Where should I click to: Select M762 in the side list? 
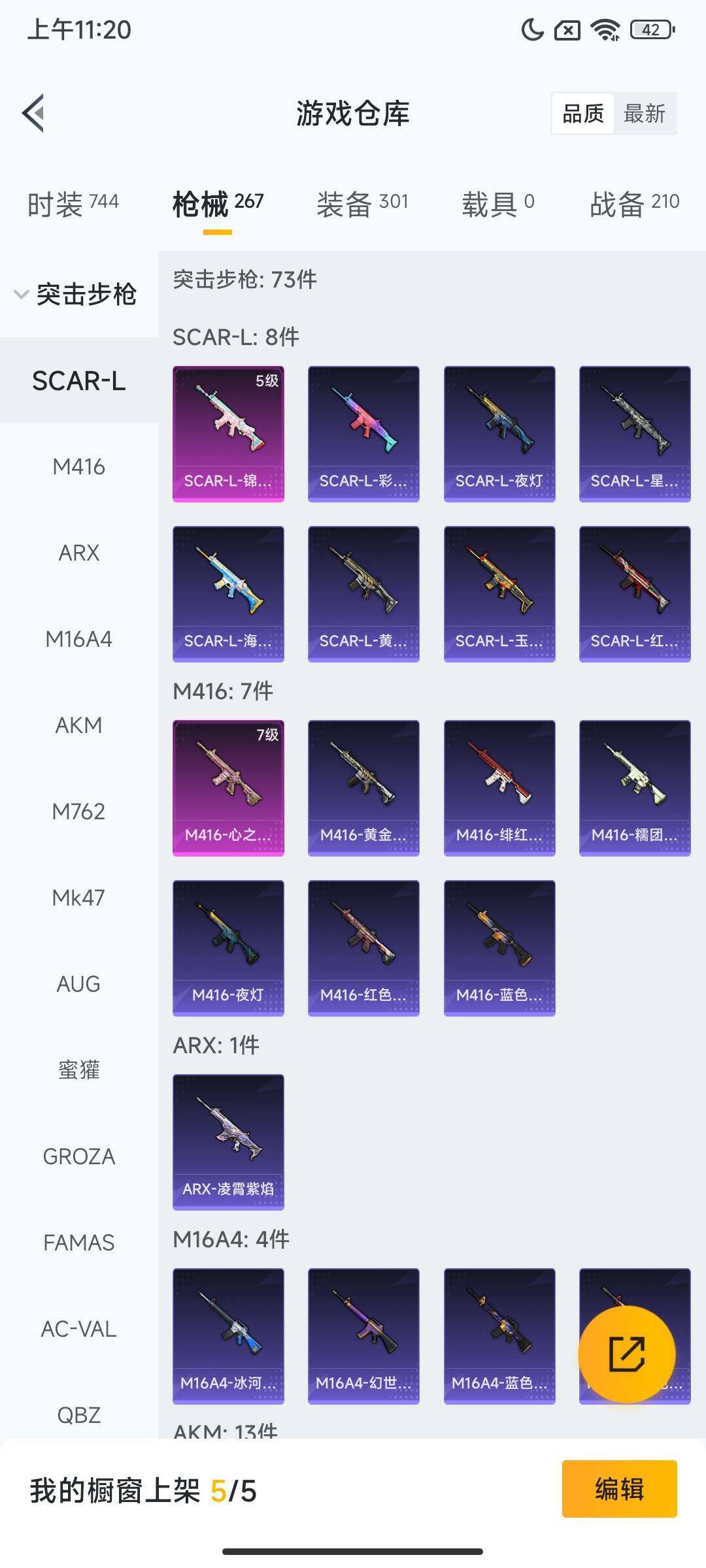pos(78,811)
